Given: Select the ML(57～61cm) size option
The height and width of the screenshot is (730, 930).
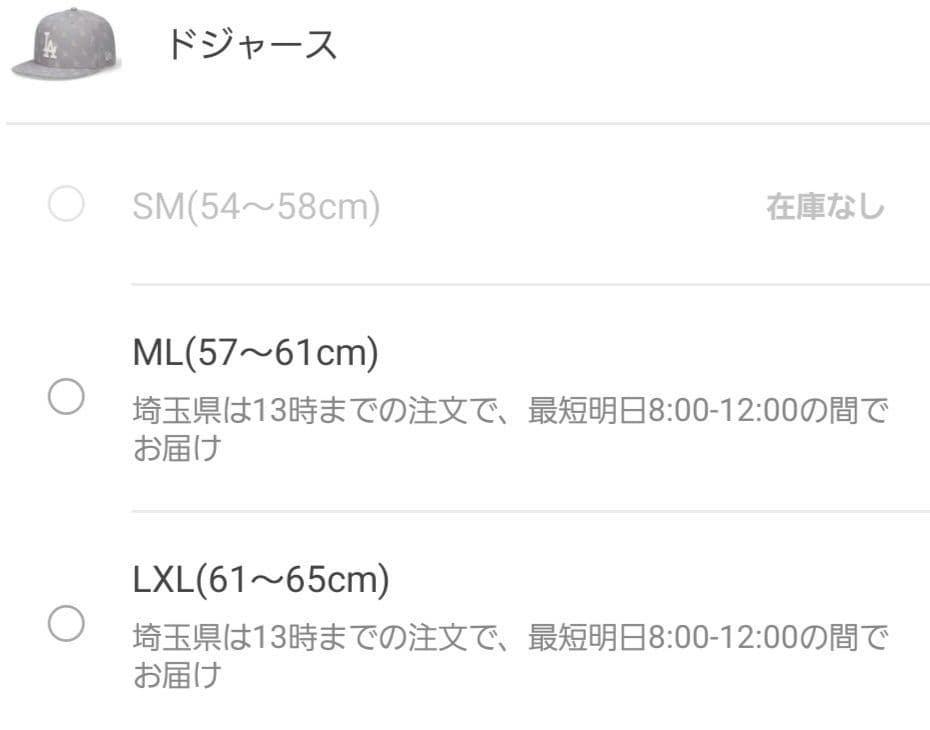Looking at the screenshot, I should click(66, 398).
